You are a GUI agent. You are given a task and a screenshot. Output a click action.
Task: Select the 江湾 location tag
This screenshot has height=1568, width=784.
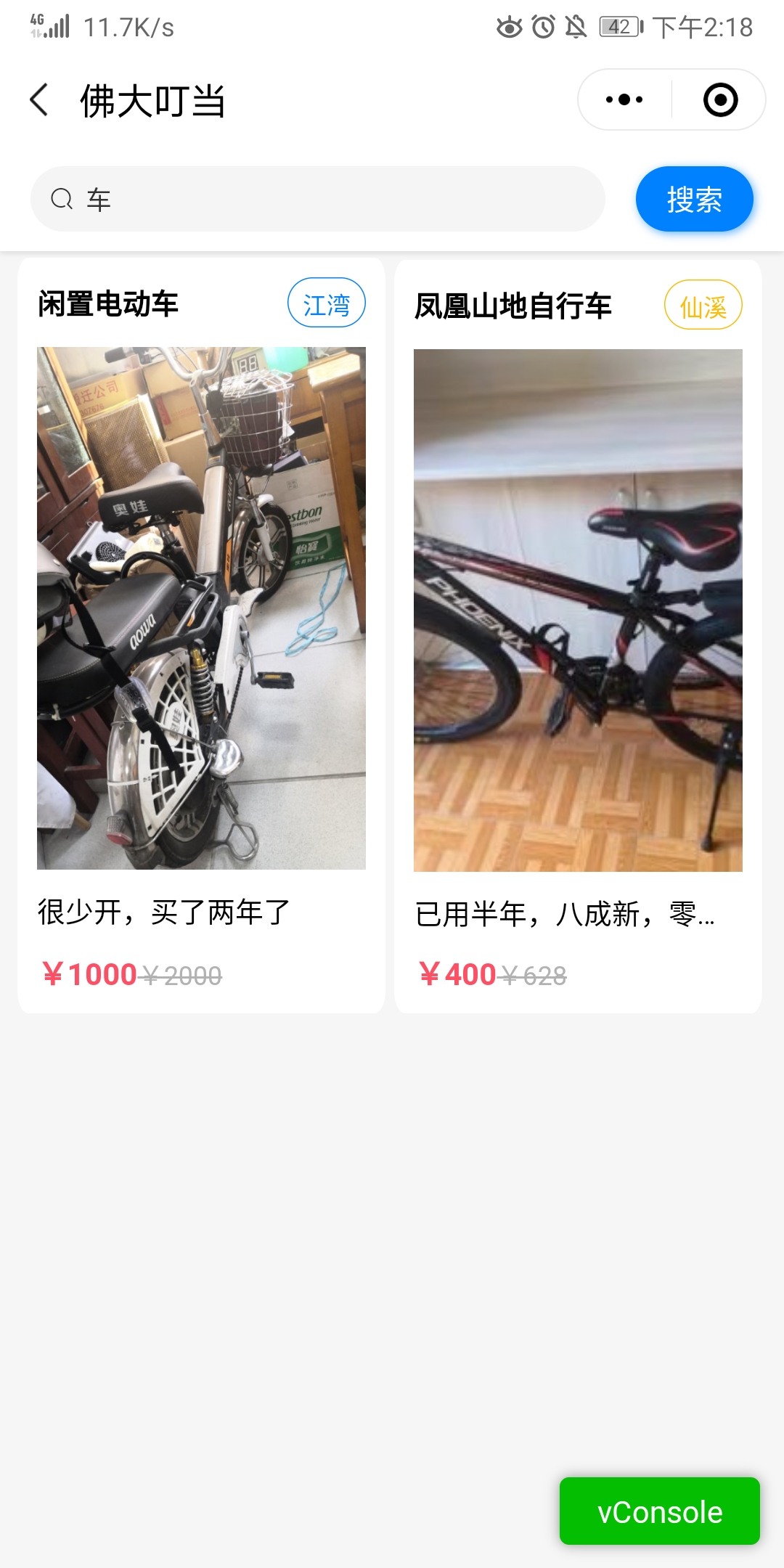click(x=327, y=303)
